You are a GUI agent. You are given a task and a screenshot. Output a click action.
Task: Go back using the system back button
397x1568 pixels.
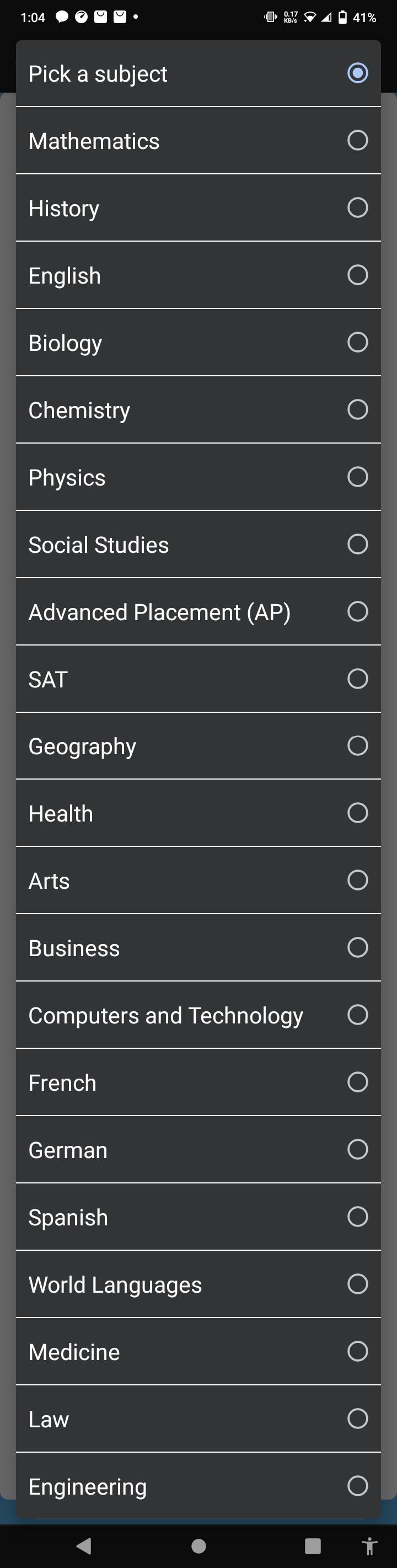tap(84, 1545)
